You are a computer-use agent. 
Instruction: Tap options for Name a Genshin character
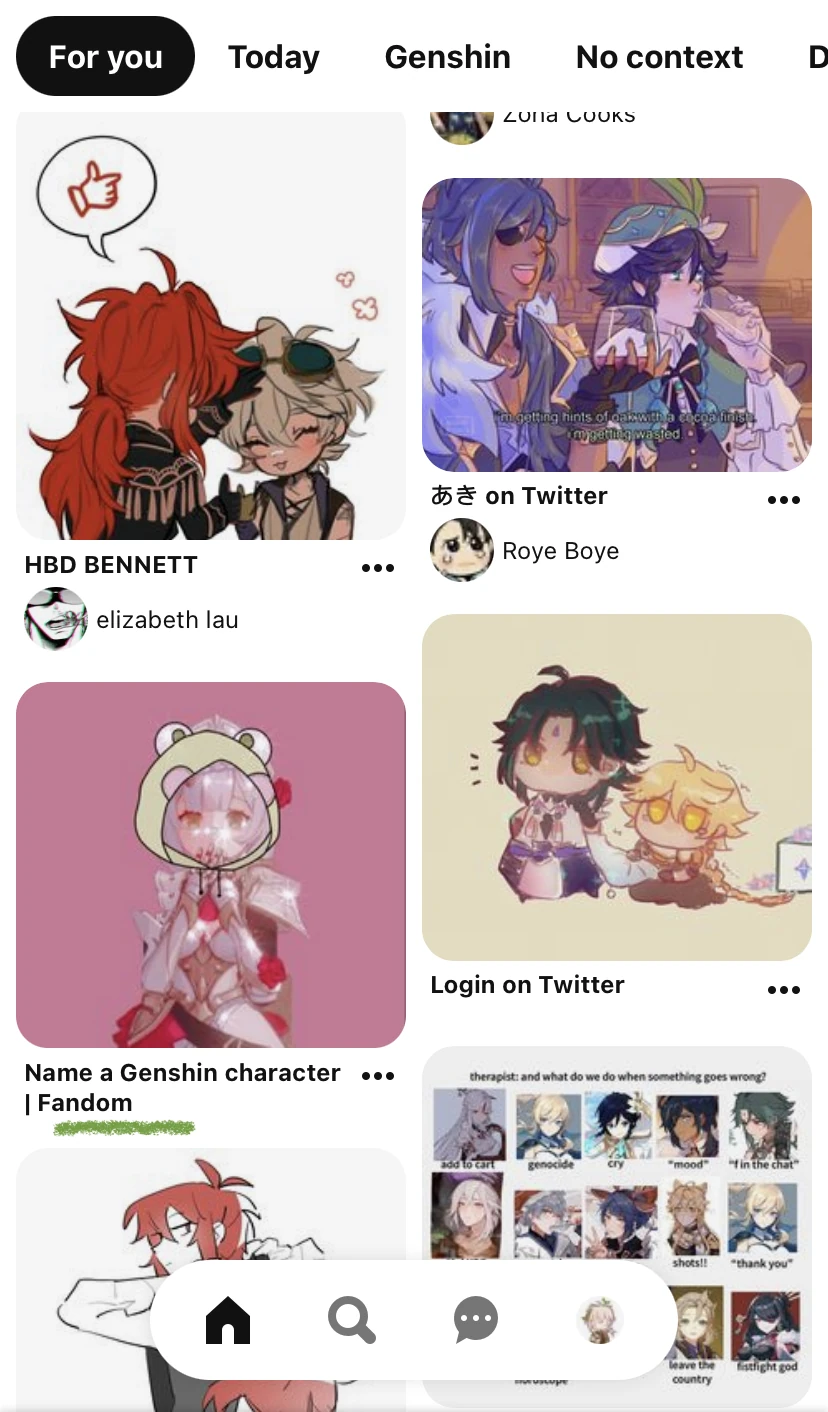[x=378, y=1076]
